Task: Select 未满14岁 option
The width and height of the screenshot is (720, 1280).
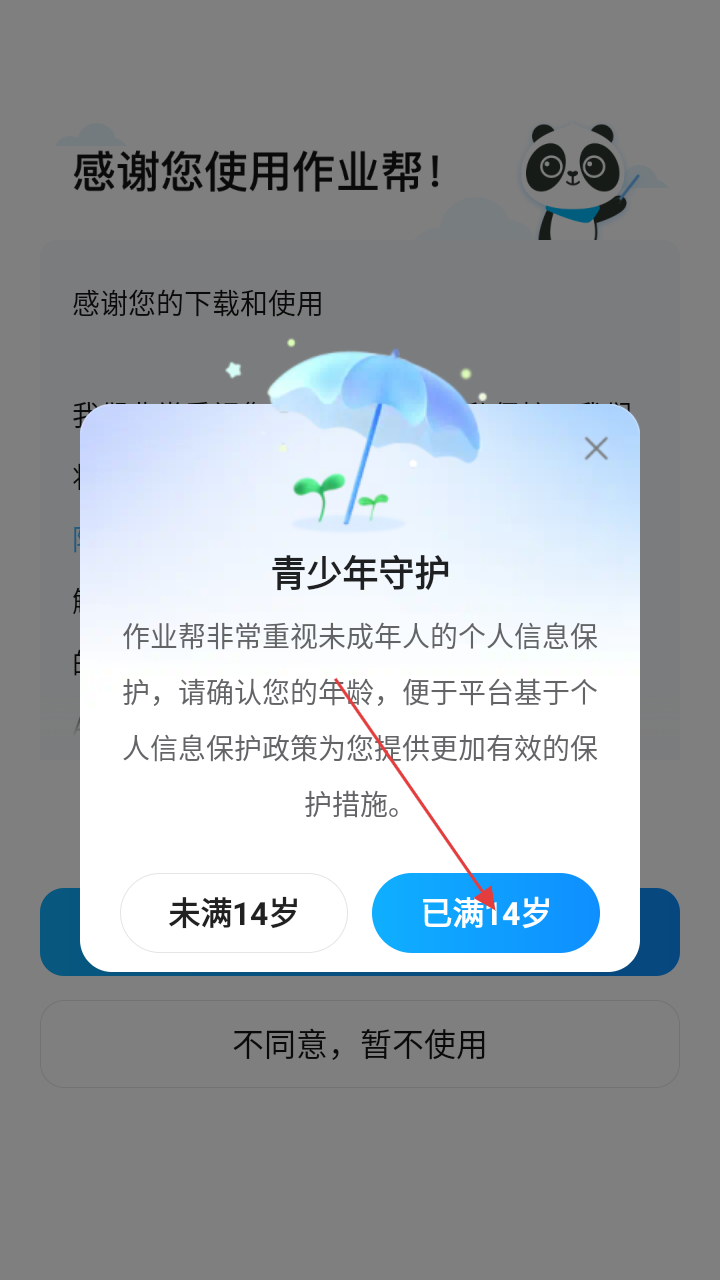Action: [x=234, y=913]
